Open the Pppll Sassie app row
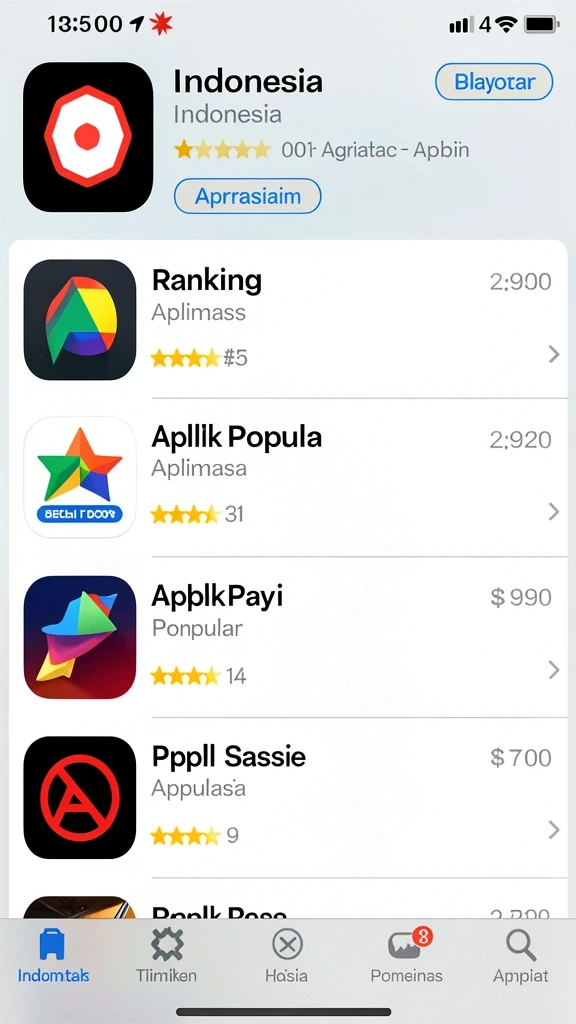 [x=288, y=798]
